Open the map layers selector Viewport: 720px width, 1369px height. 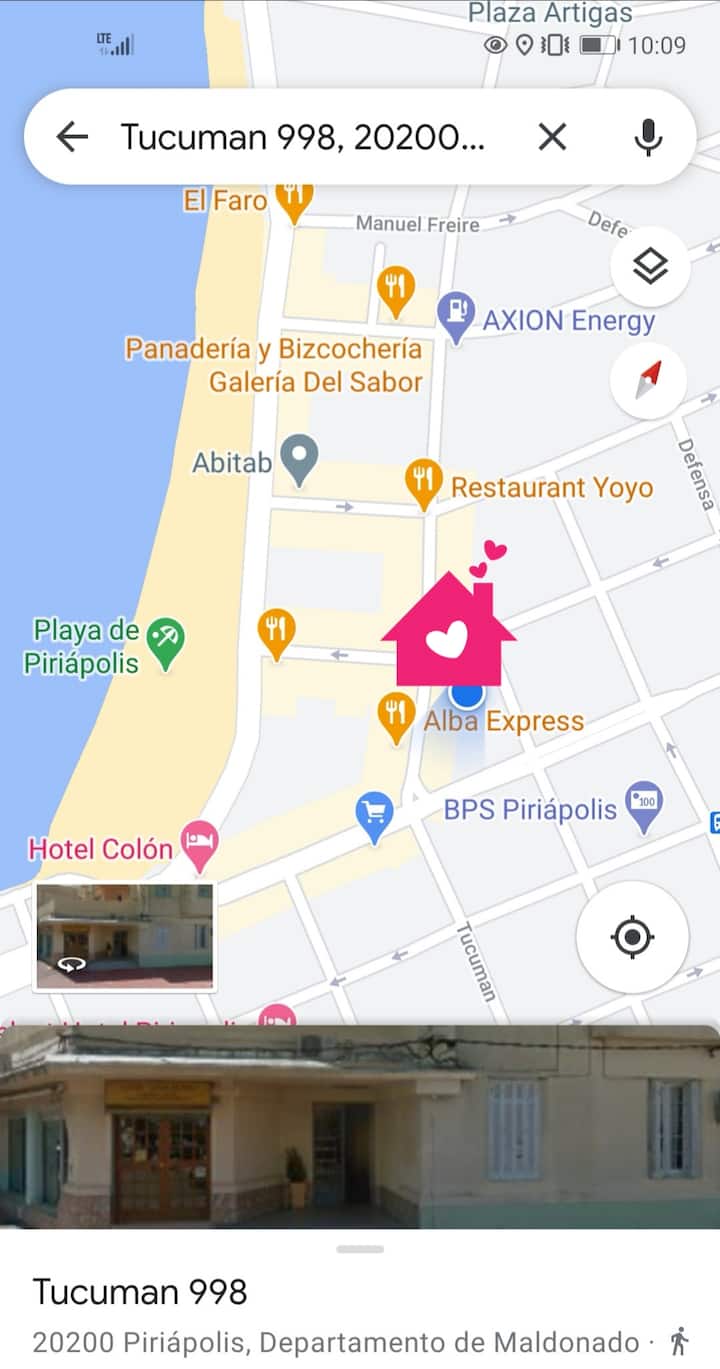click(x=650, y=267)
